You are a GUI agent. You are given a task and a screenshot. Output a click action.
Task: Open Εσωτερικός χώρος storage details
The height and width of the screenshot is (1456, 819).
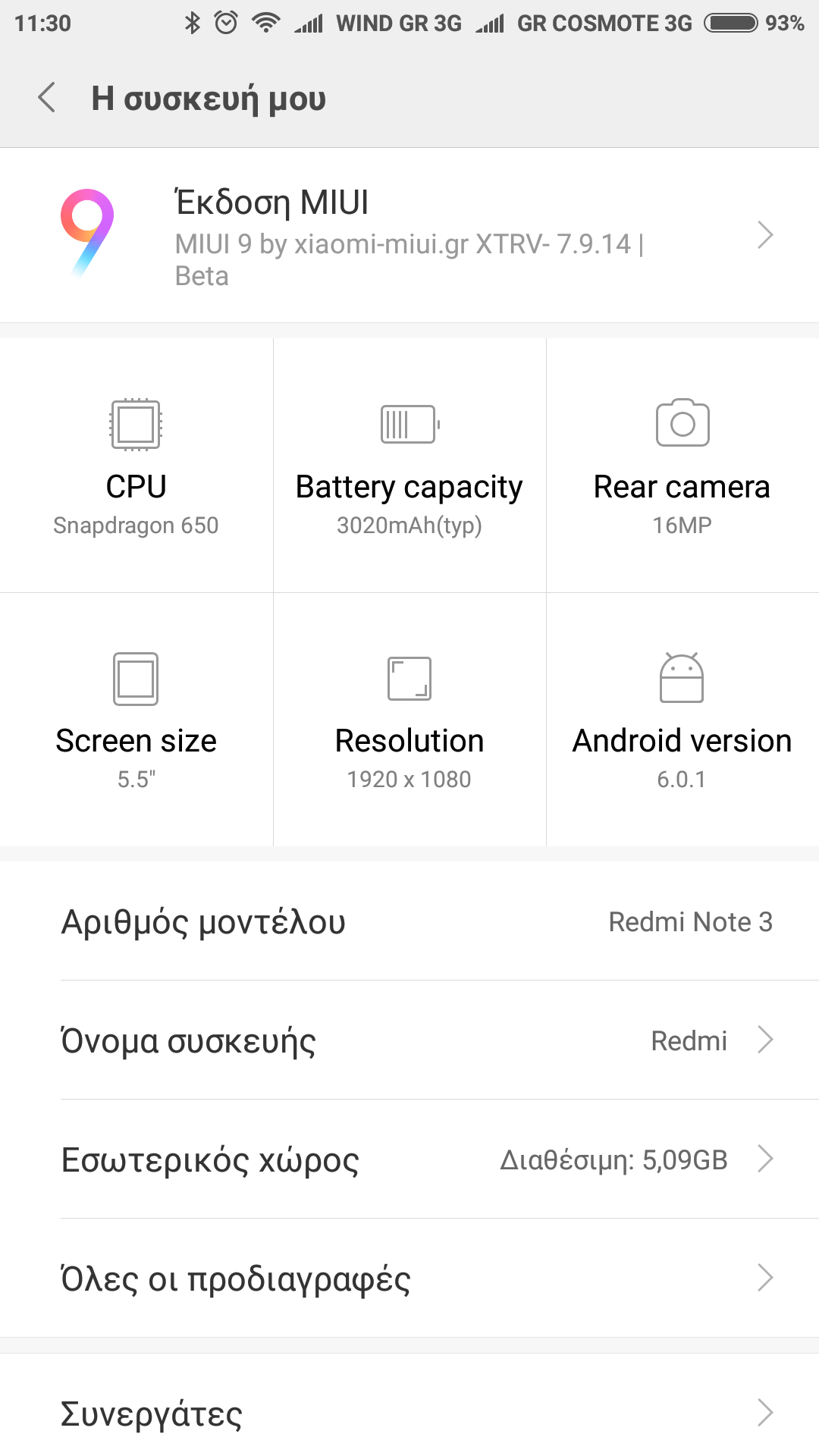[x=409, y=1159]
